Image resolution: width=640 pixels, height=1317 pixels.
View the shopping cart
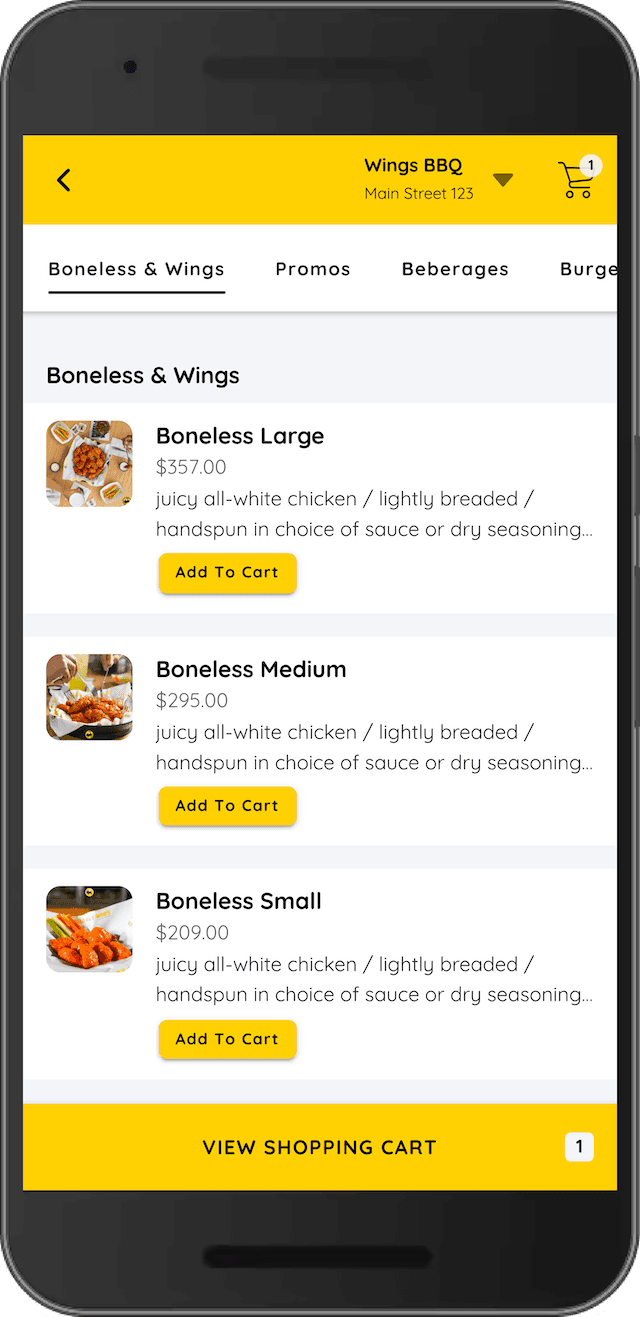click(x=320, y=1147)
